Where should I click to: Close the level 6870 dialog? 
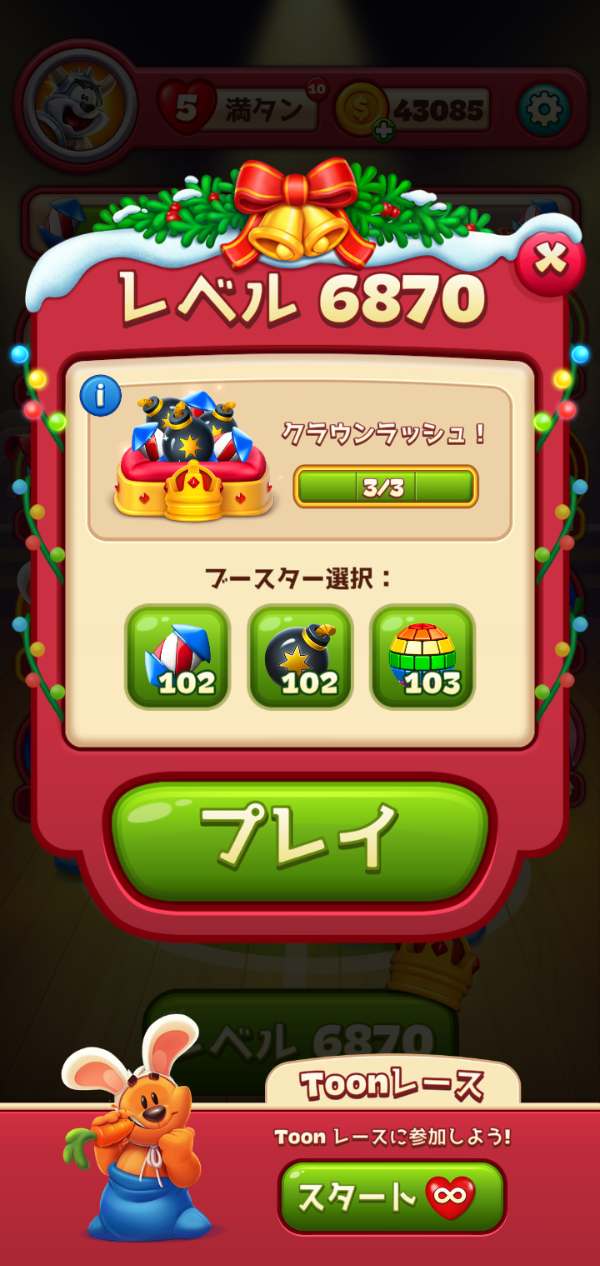549,261
